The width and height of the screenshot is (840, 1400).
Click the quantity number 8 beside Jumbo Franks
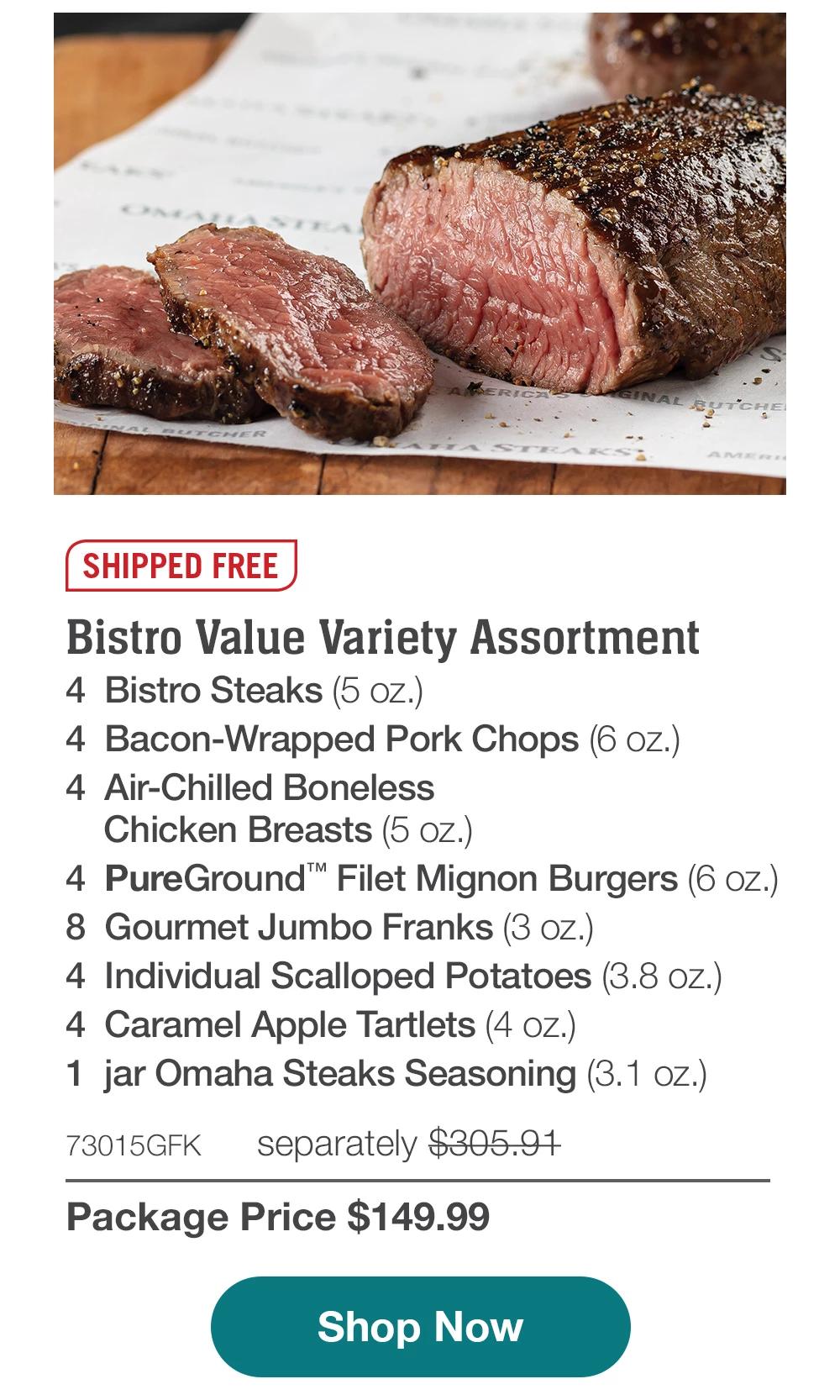click(x=76, y=926)
